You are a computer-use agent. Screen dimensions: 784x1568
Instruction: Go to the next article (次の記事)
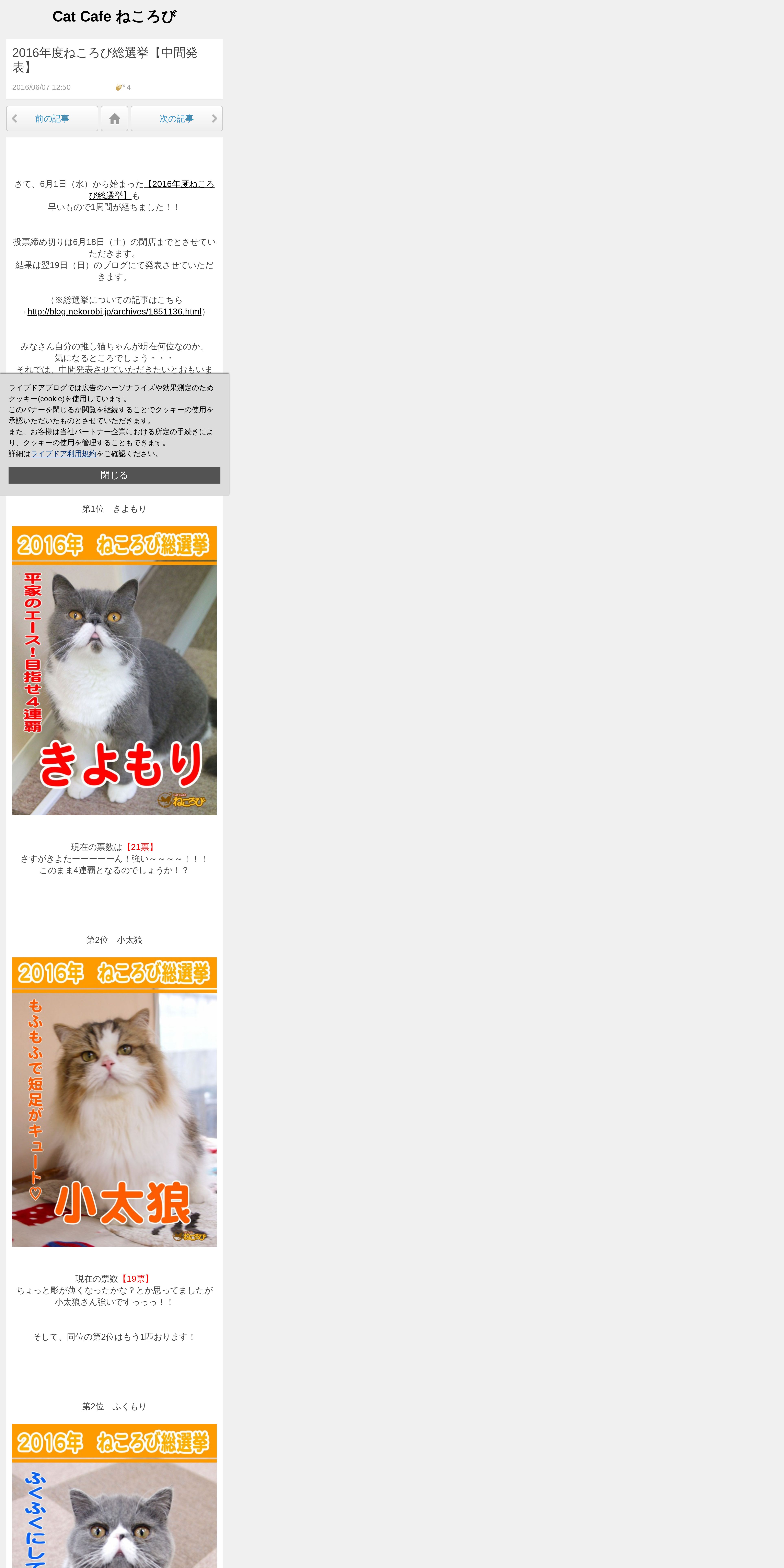tap(176, 119)
